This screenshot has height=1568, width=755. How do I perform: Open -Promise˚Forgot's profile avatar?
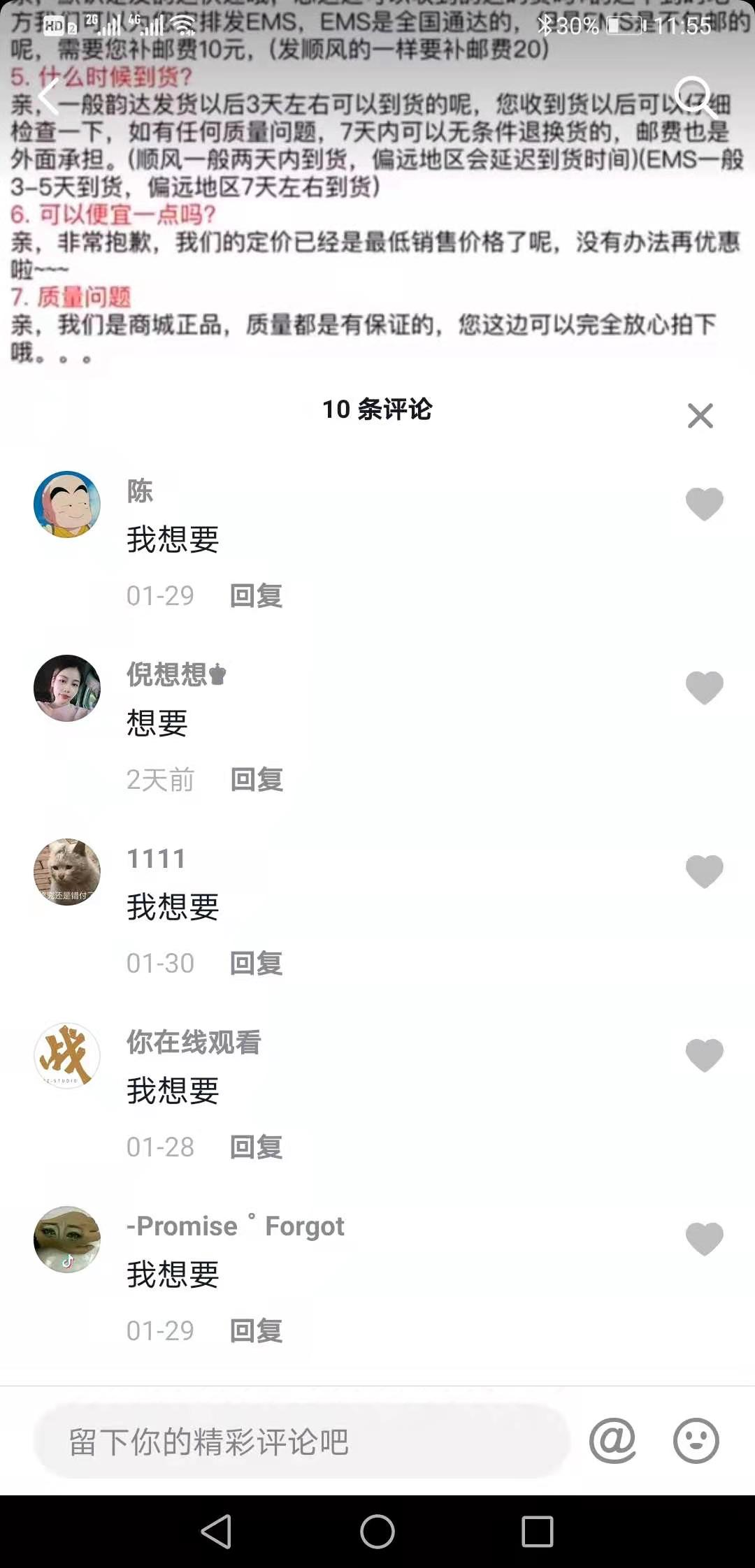click(67, 1240)
